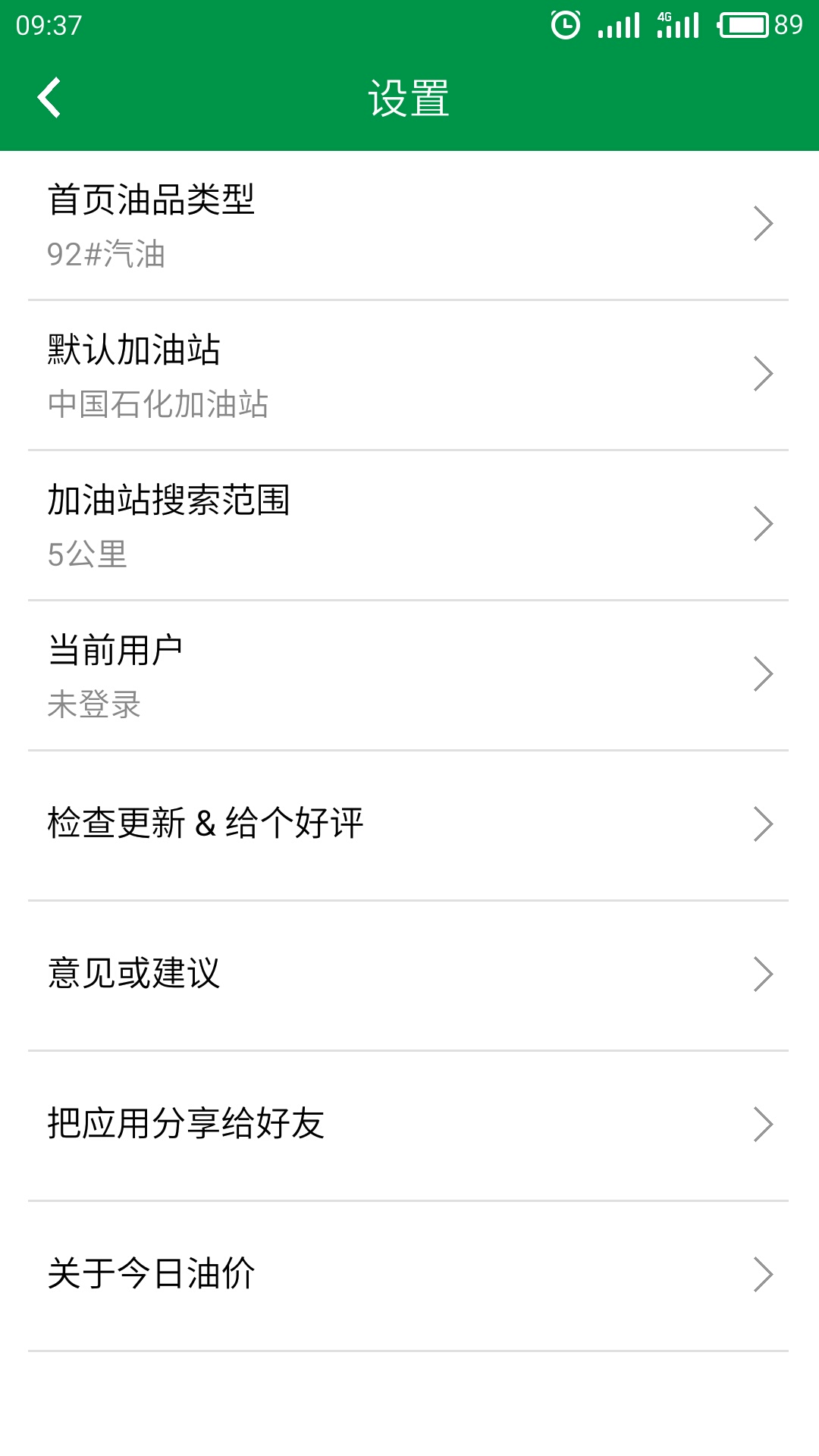Open the 设置 title area
The image size is (819, 1456).
click(409, 97)
